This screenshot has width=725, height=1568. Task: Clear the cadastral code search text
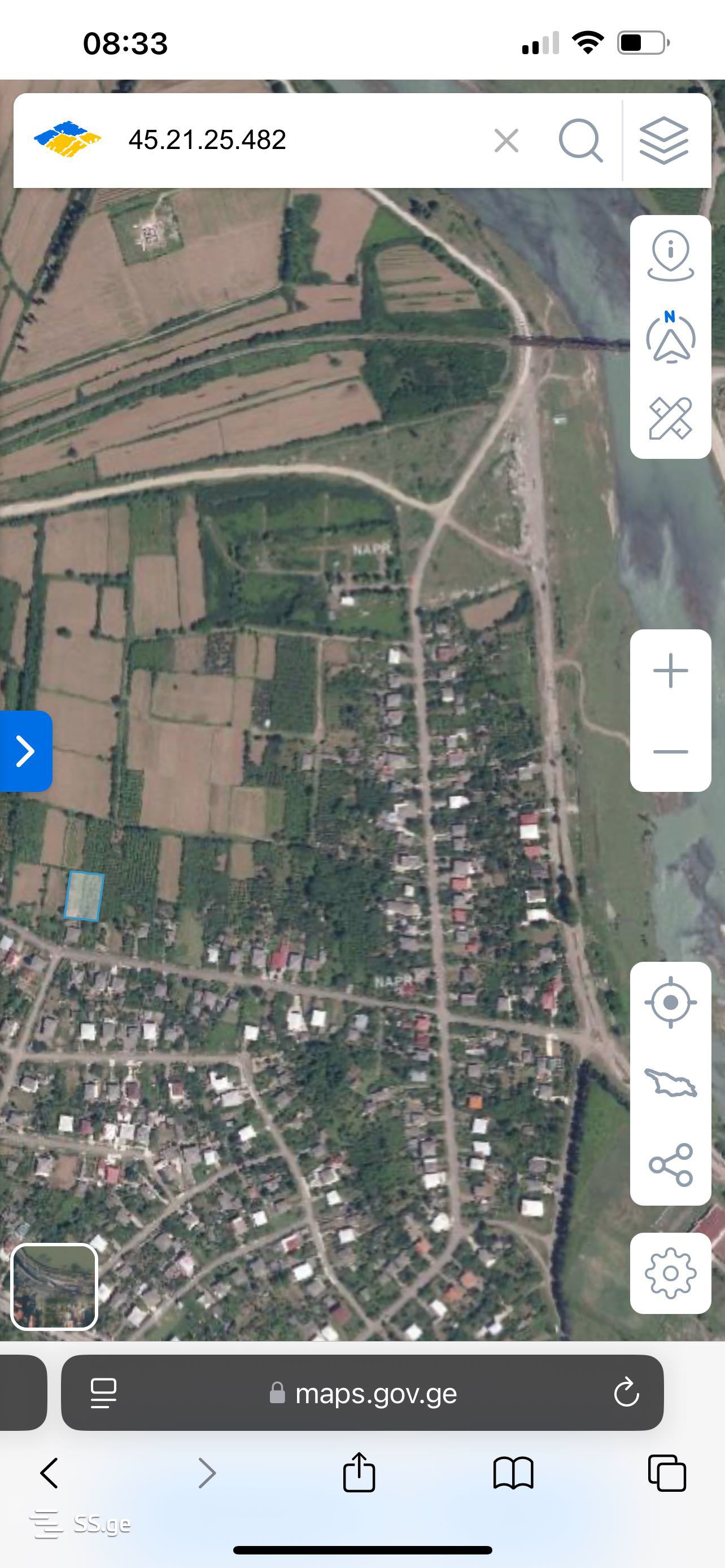[x=506, y=141]
